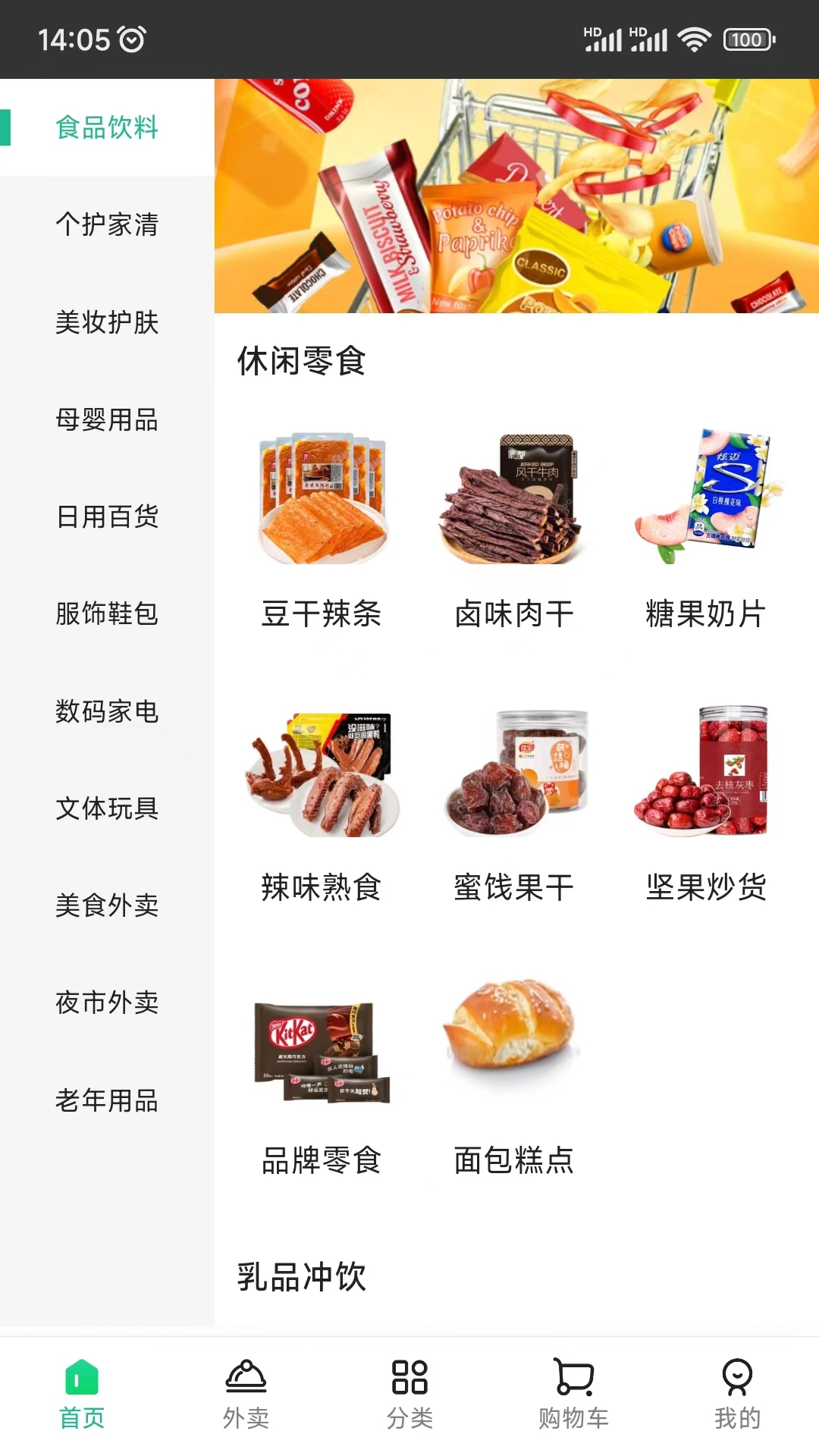
Task: Open the 卤味肉干 subcategory
Action: tap(514, 531)
